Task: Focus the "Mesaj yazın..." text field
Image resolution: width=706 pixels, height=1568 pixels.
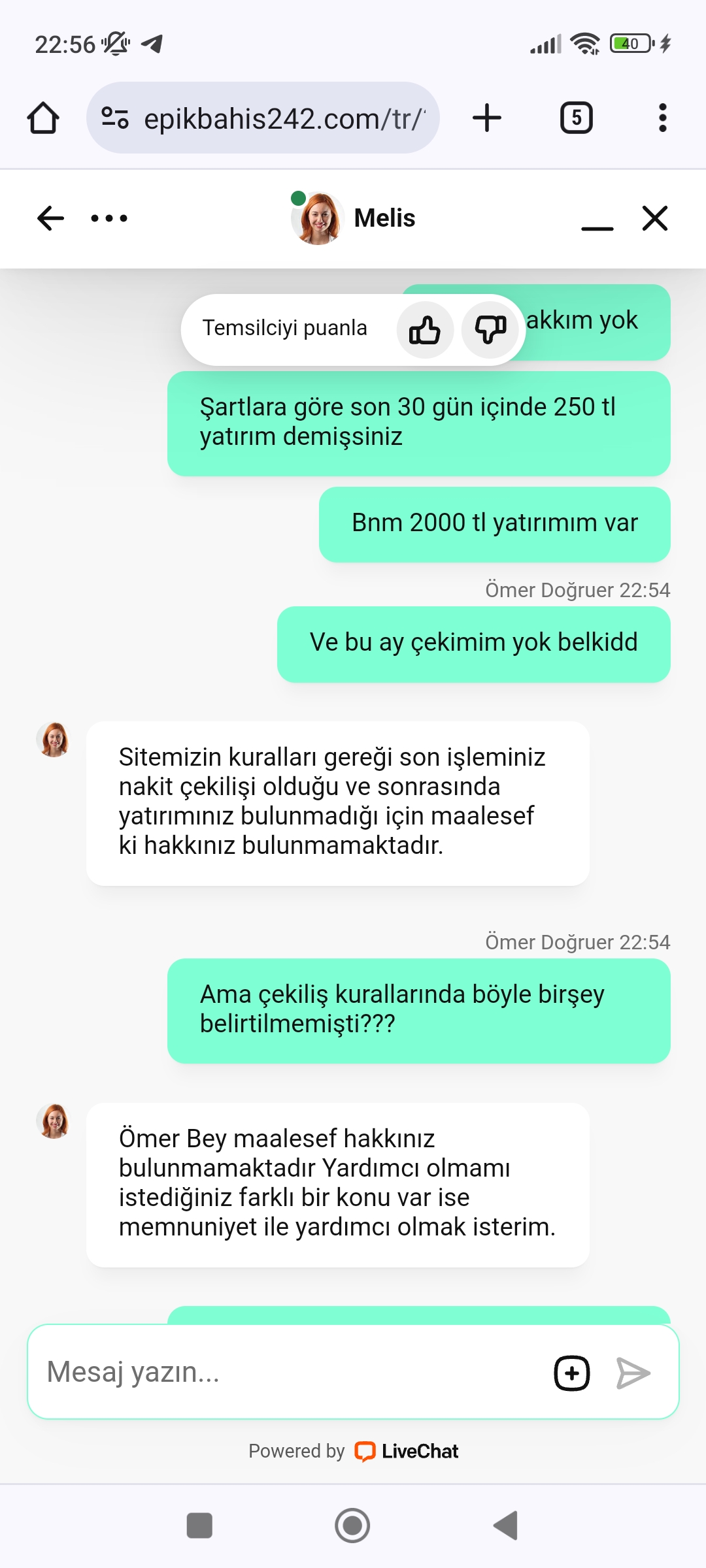Action: [x=288, y=1372]
